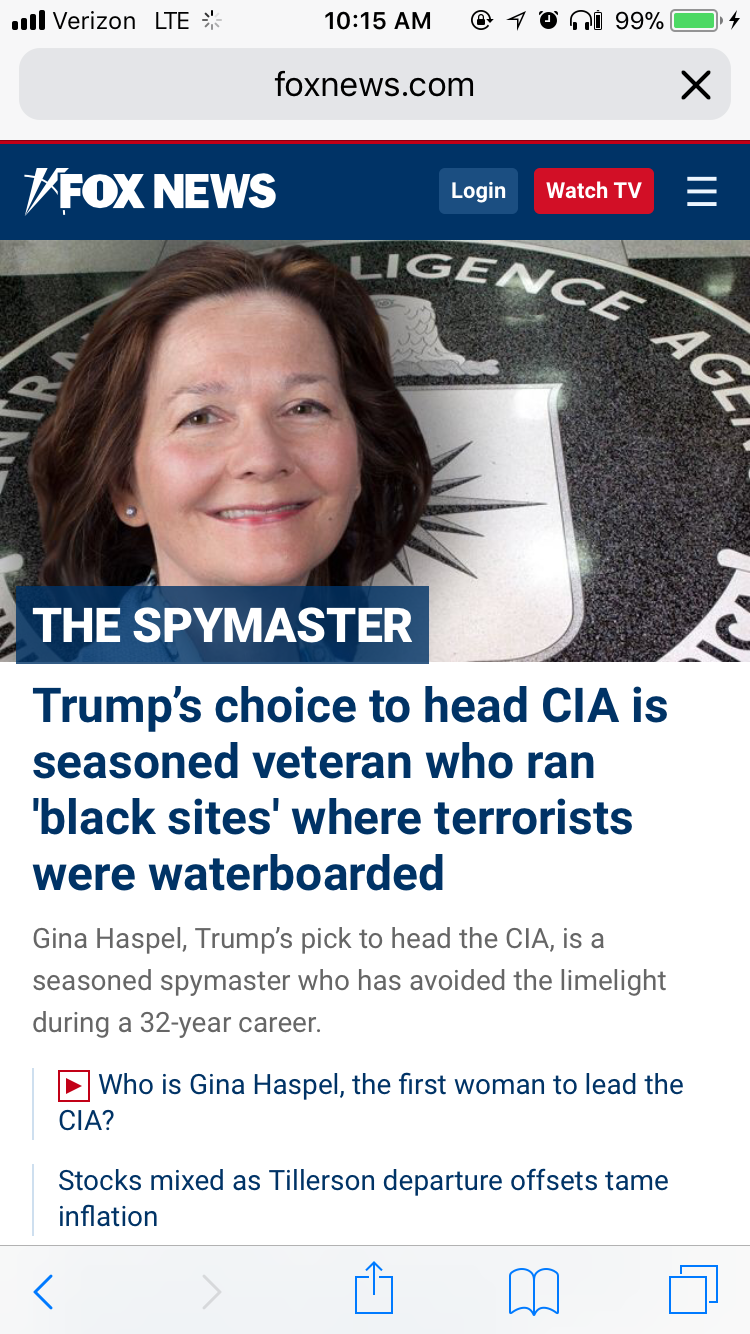The width and height of the screenshot is (750, 1334).
Task: Tap the Login button
Action: [x=478, y=191]
